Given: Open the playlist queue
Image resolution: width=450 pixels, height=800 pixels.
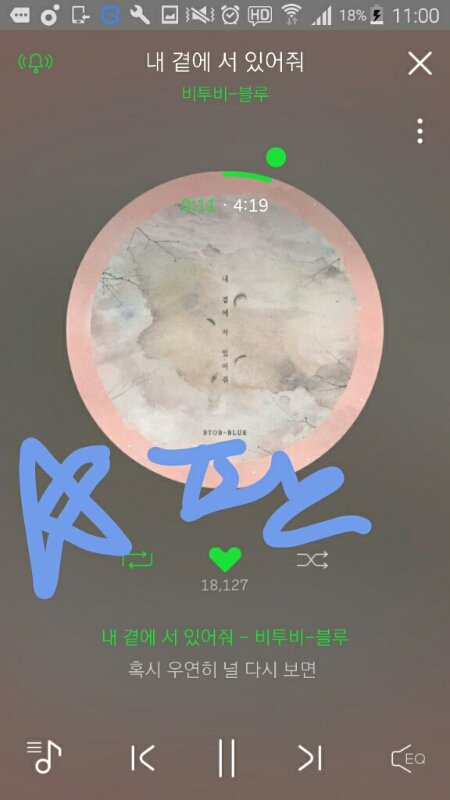Looking at the screenshot, I should click(x=44, y=757).
